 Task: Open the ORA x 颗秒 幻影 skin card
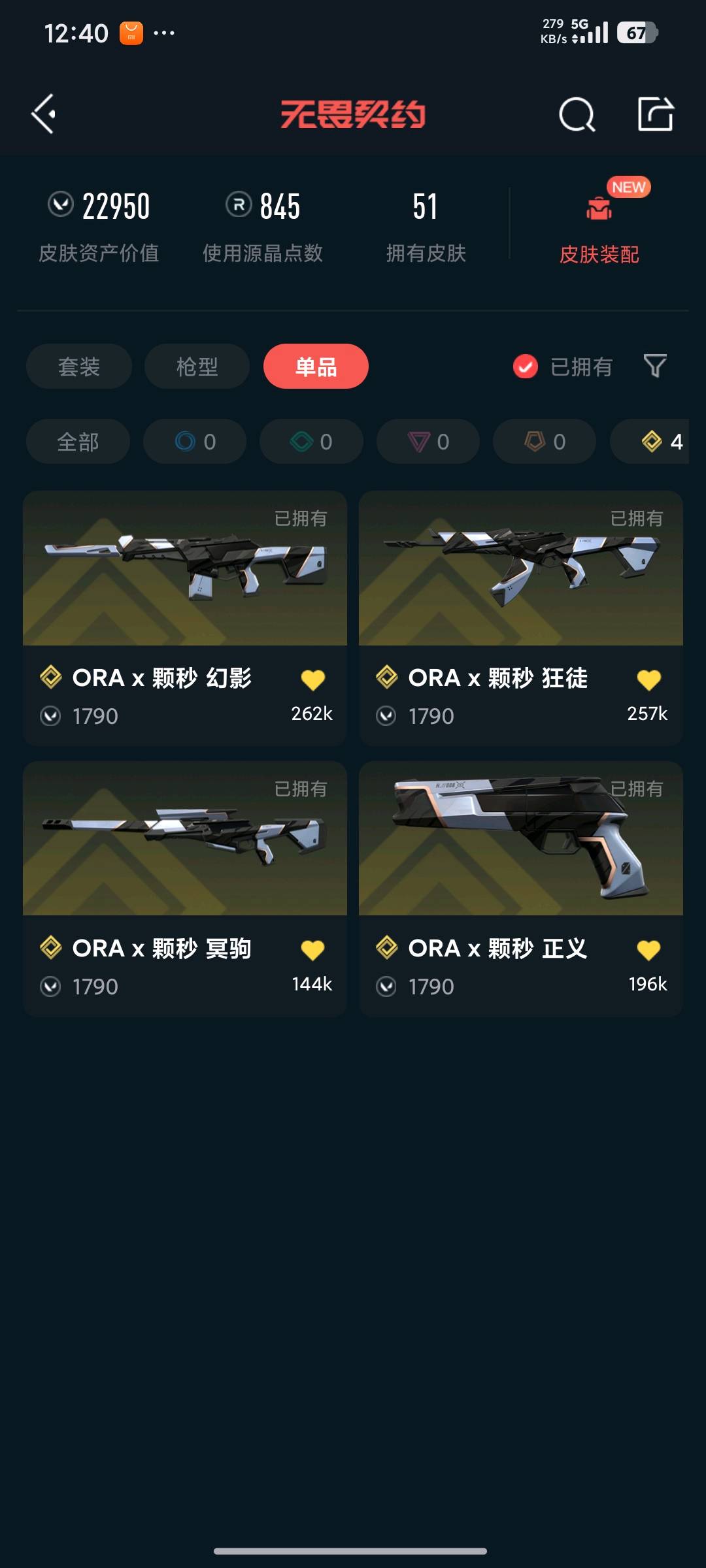pyautogui.click(x=185, y=588)
